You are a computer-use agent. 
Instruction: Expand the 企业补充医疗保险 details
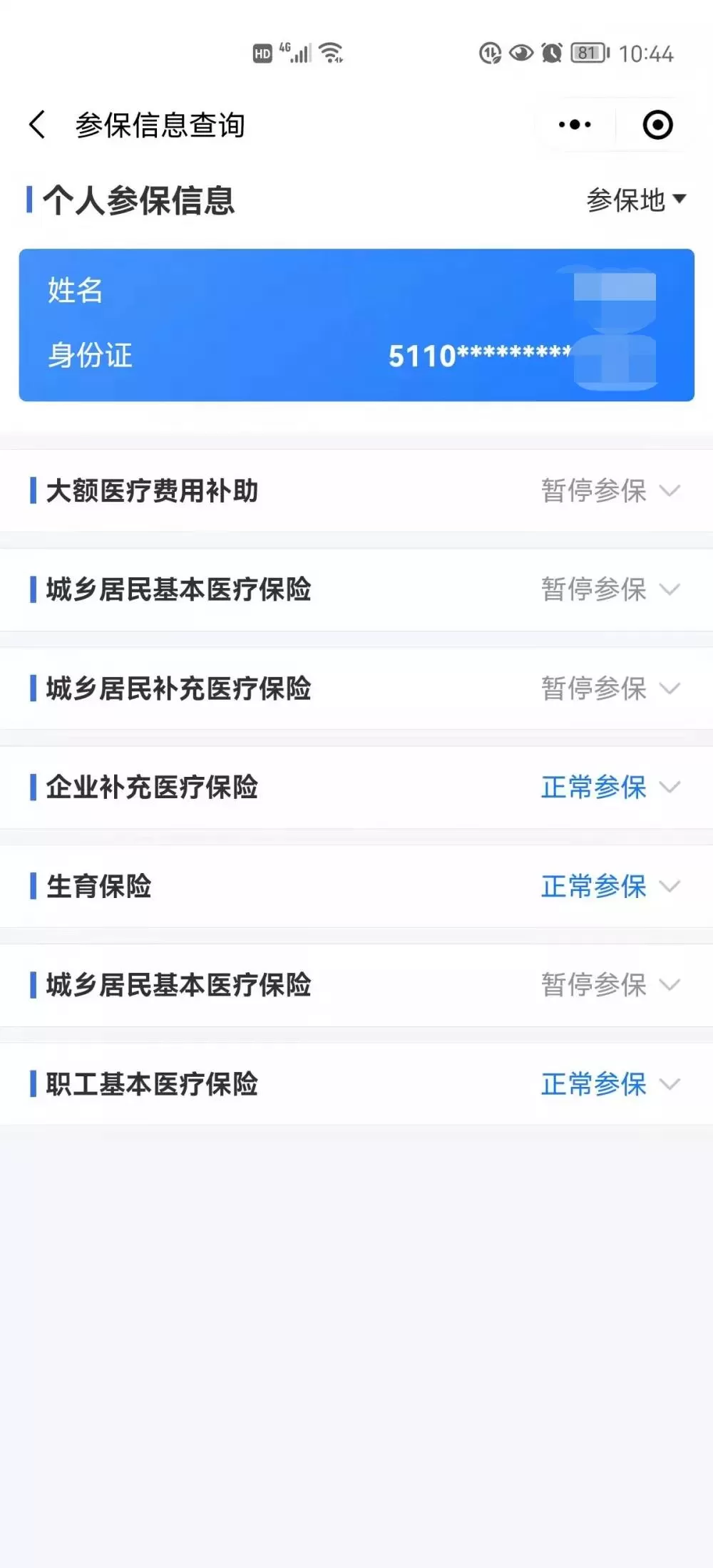coord(670,788)
